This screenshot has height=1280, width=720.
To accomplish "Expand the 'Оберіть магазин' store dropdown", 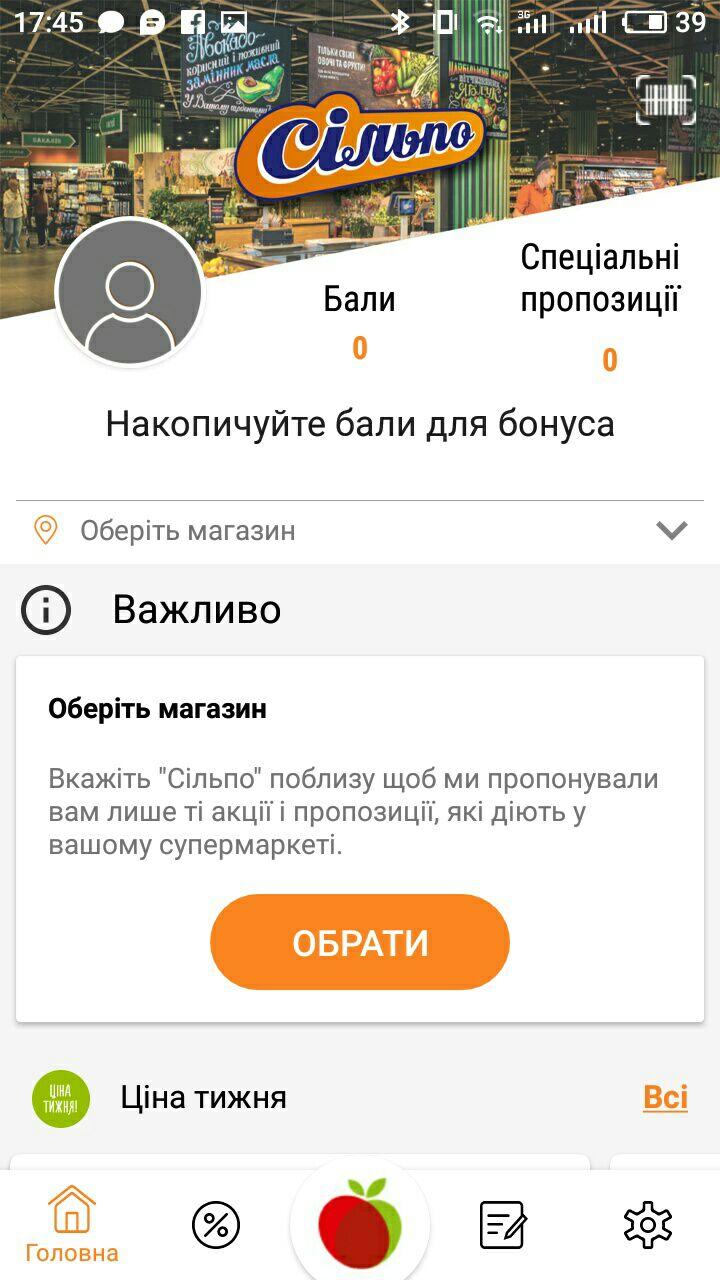I will pyautogui.click(x=671, y=531).
